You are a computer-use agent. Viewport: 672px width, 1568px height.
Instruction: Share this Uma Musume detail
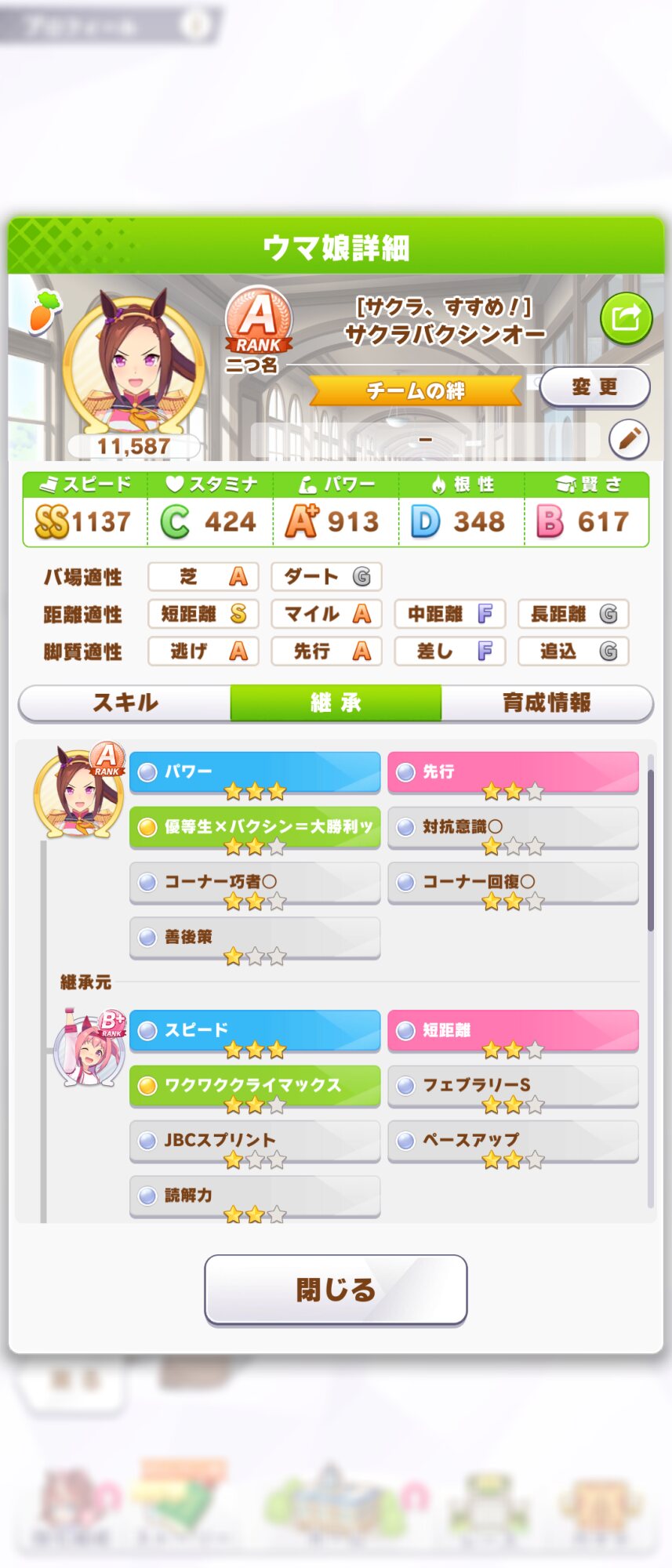click(626, 318)
